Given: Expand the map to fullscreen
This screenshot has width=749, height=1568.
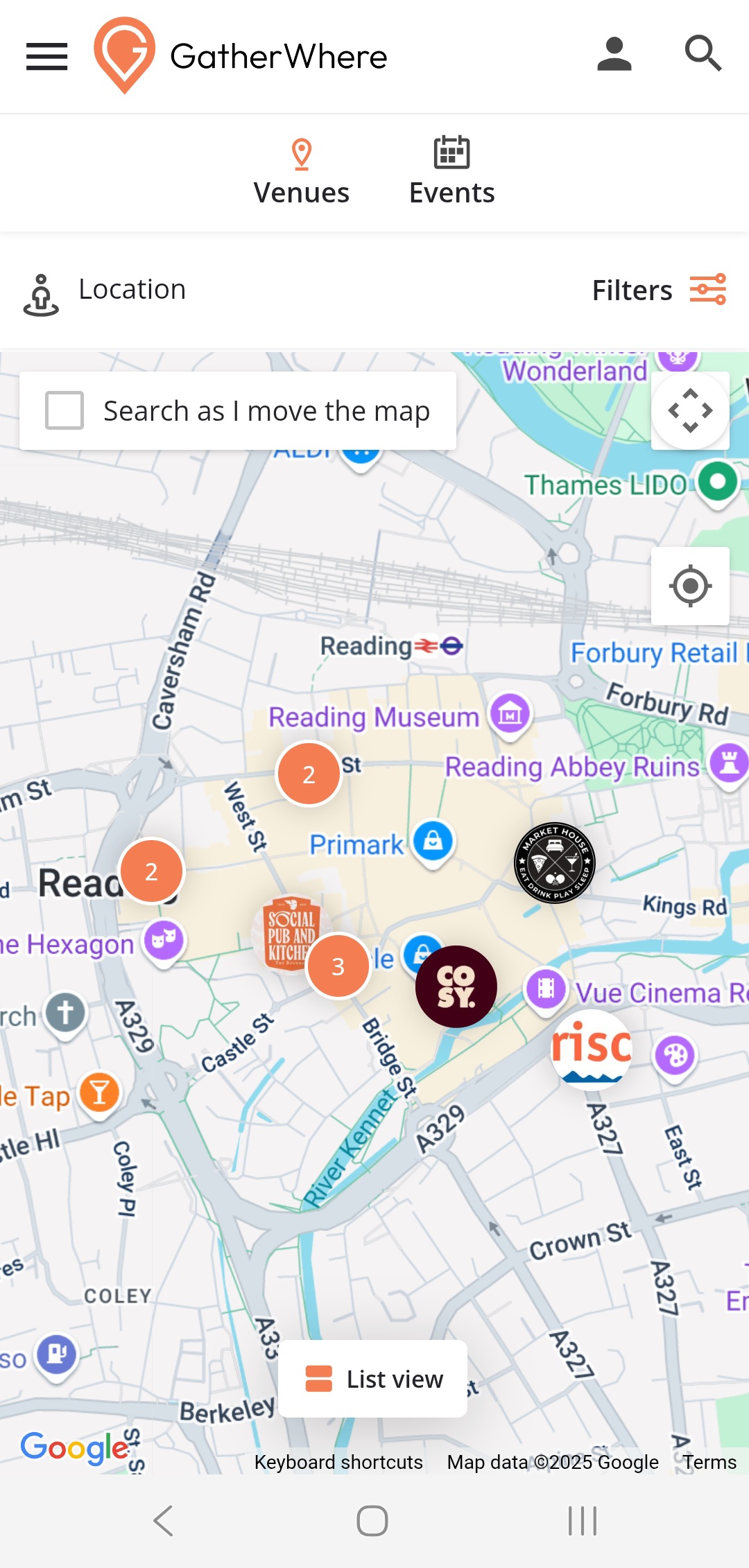Looking at the screenshot, I should [690, 410].
